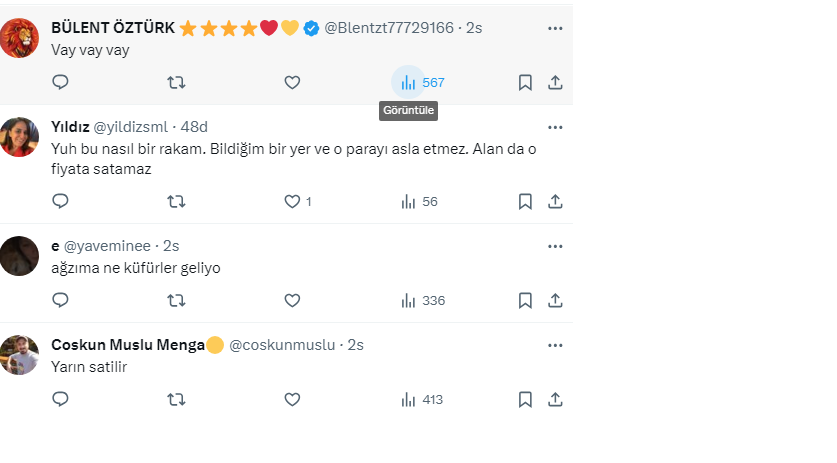837x463 pixels.
Task: Open more options on @yaveminee's reply
Action: (555, 246)
